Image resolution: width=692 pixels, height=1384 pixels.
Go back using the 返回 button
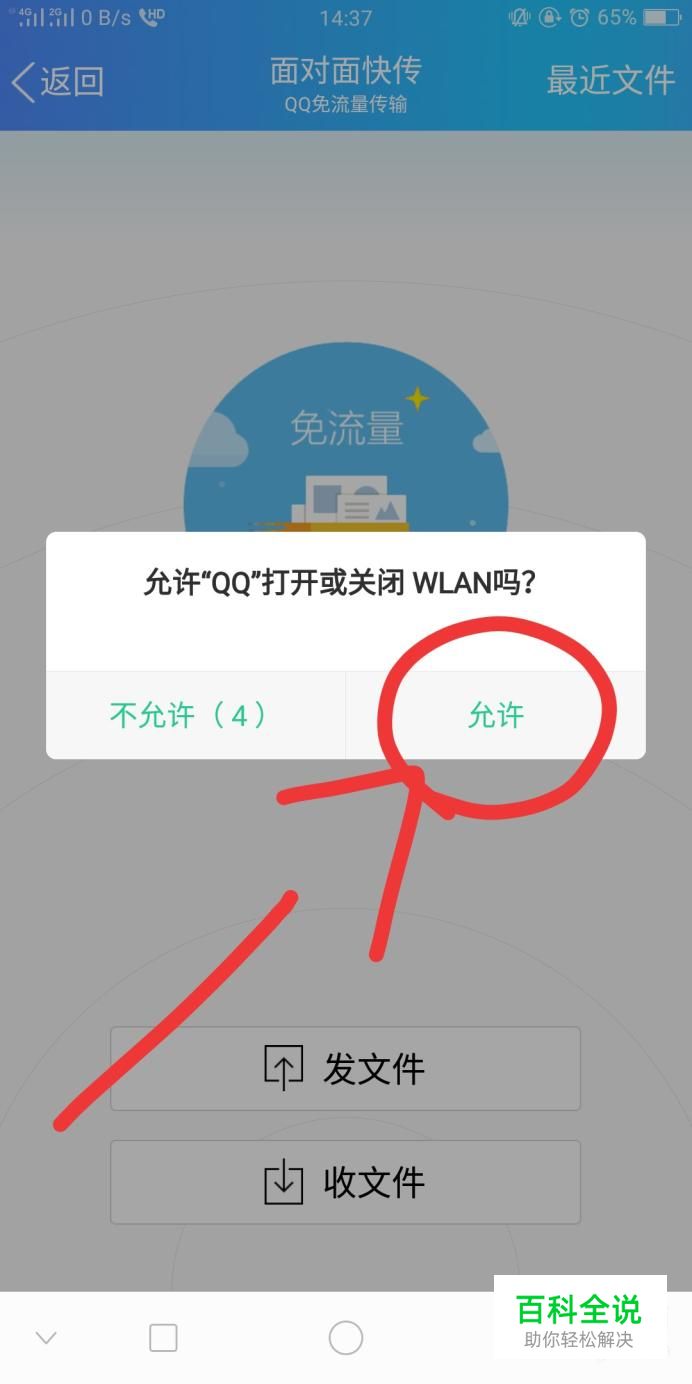(x=57, y=81)
